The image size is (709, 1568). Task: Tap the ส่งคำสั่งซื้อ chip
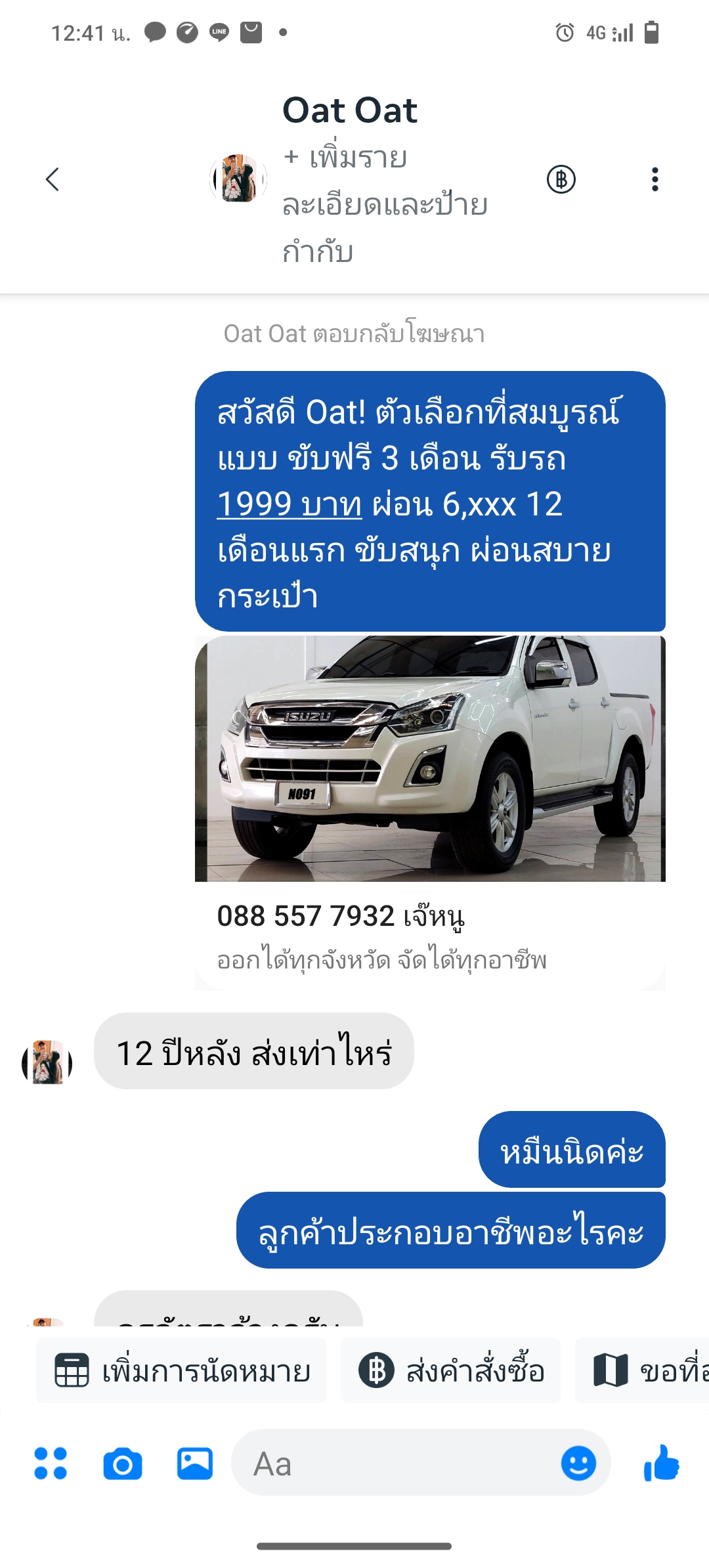coord(451,1371)
